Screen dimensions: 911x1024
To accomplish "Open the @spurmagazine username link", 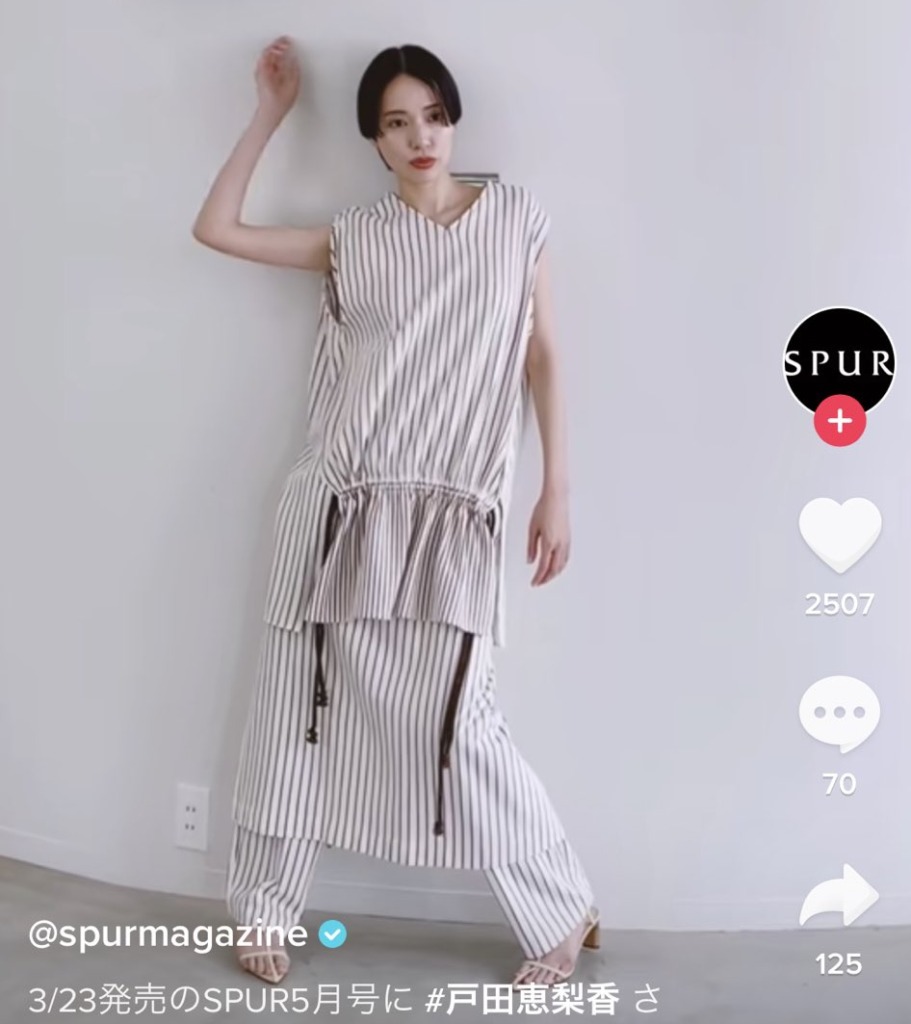I will [167, 934].
